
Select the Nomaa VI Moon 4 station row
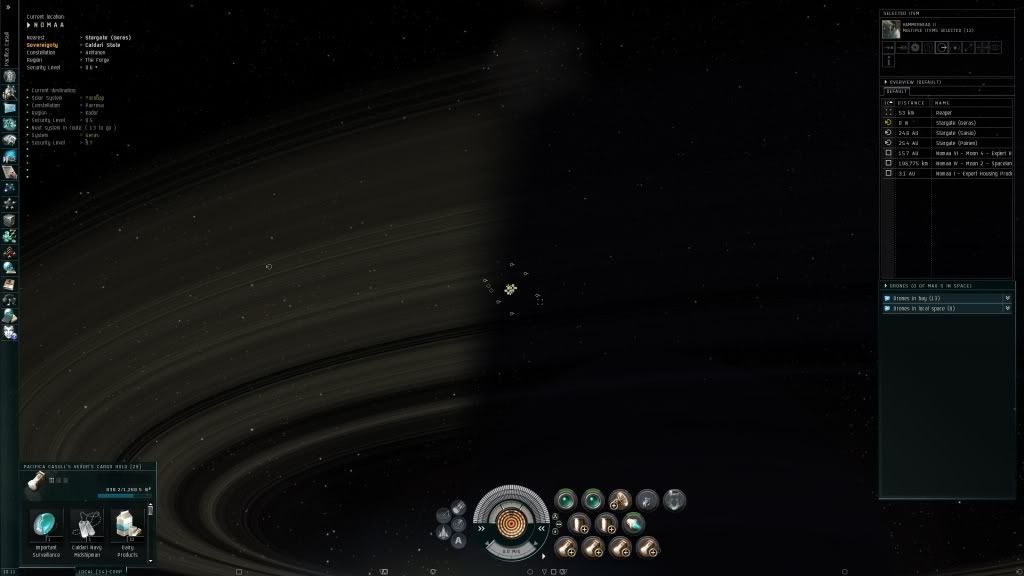tap(960, 152)
